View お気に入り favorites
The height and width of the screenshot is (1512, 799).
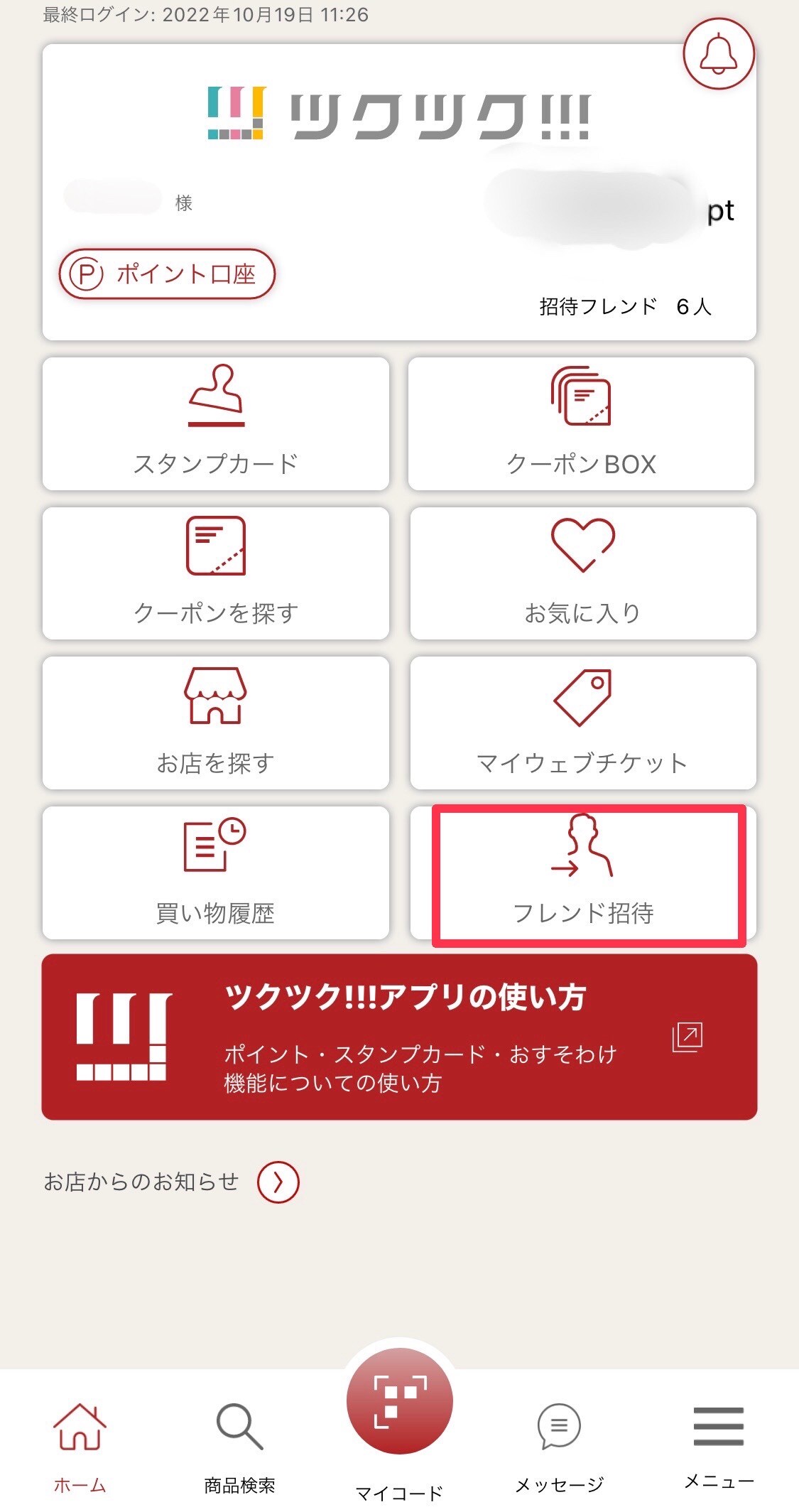coord(582,573)
